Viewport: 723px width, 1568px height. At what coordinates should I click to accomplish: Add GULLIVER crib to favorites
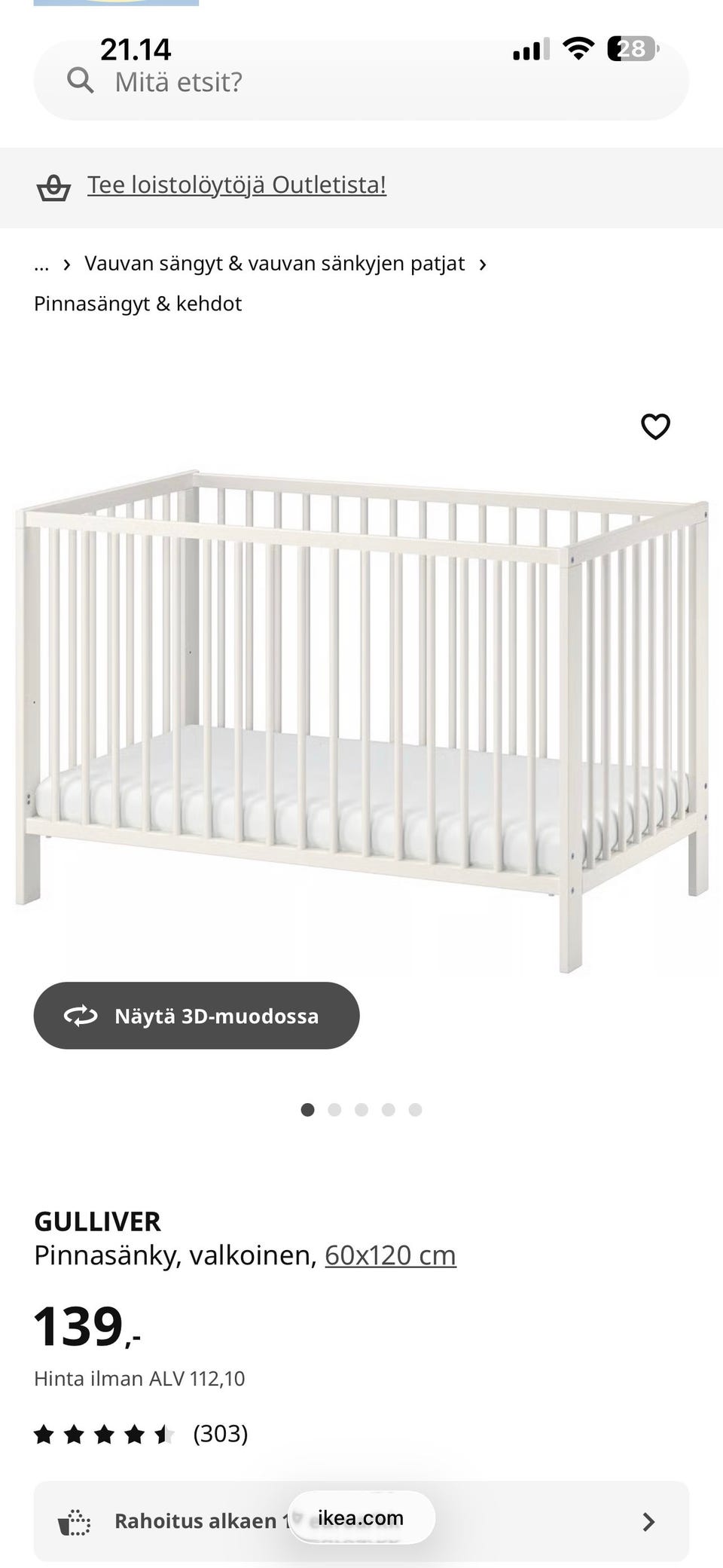655,426
